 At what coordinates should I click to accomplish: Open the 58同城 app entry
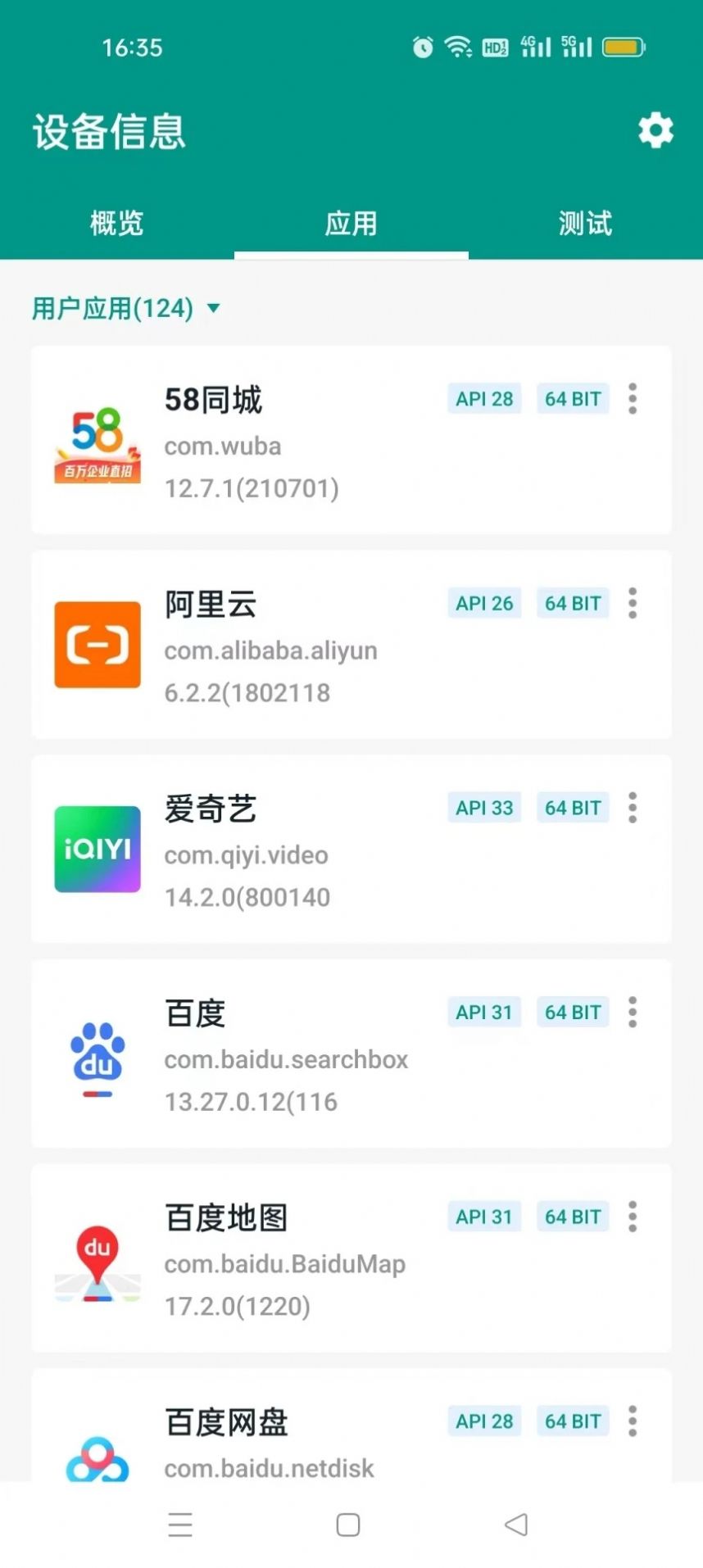351,440
